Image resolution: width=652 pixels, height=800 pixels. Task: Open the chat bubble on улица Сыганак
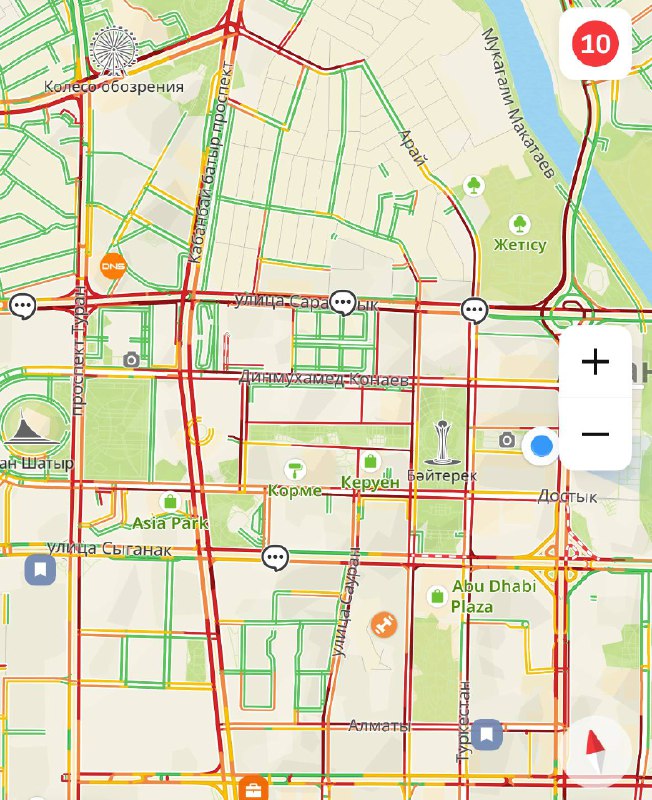276,557
